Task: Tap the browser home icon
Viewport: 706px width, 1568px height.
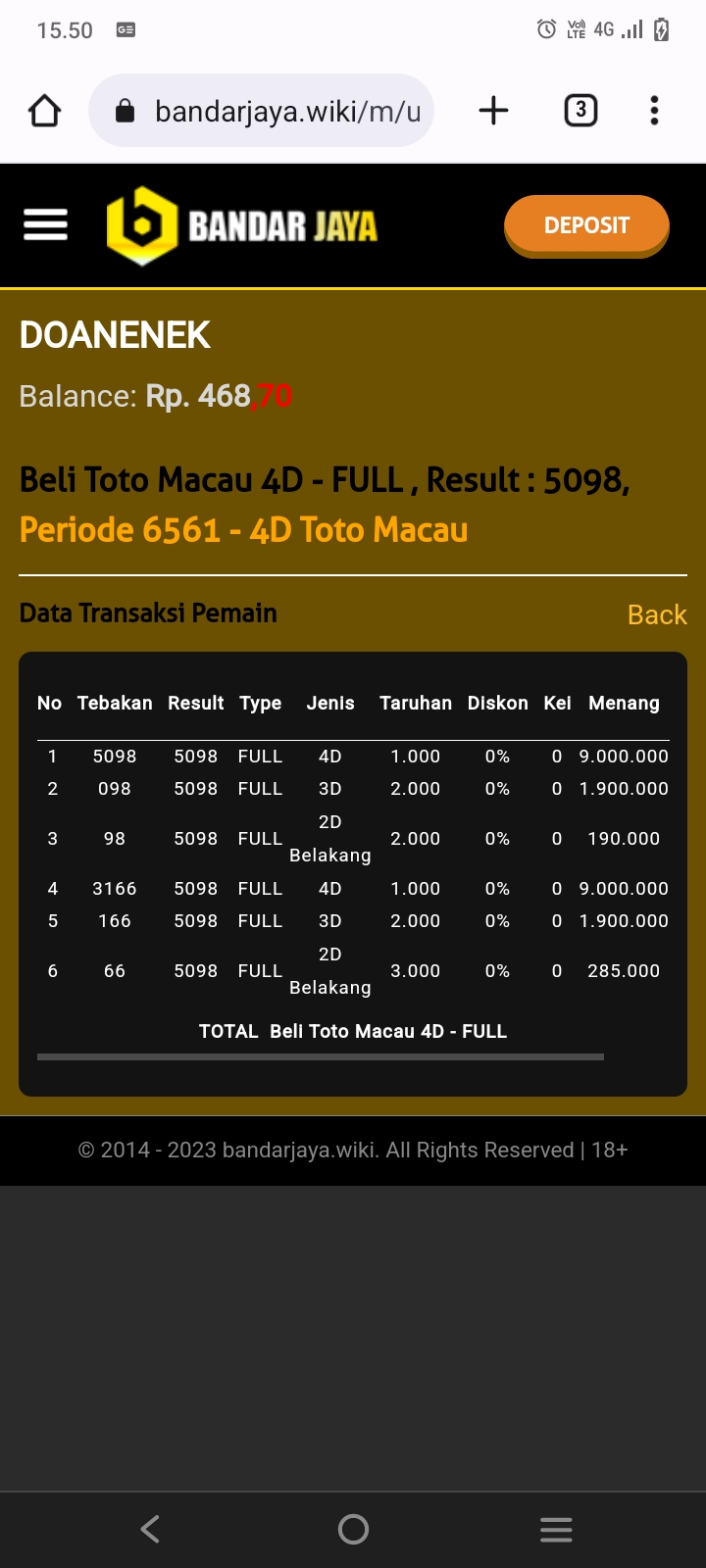Action: click(x=45, y=111)
